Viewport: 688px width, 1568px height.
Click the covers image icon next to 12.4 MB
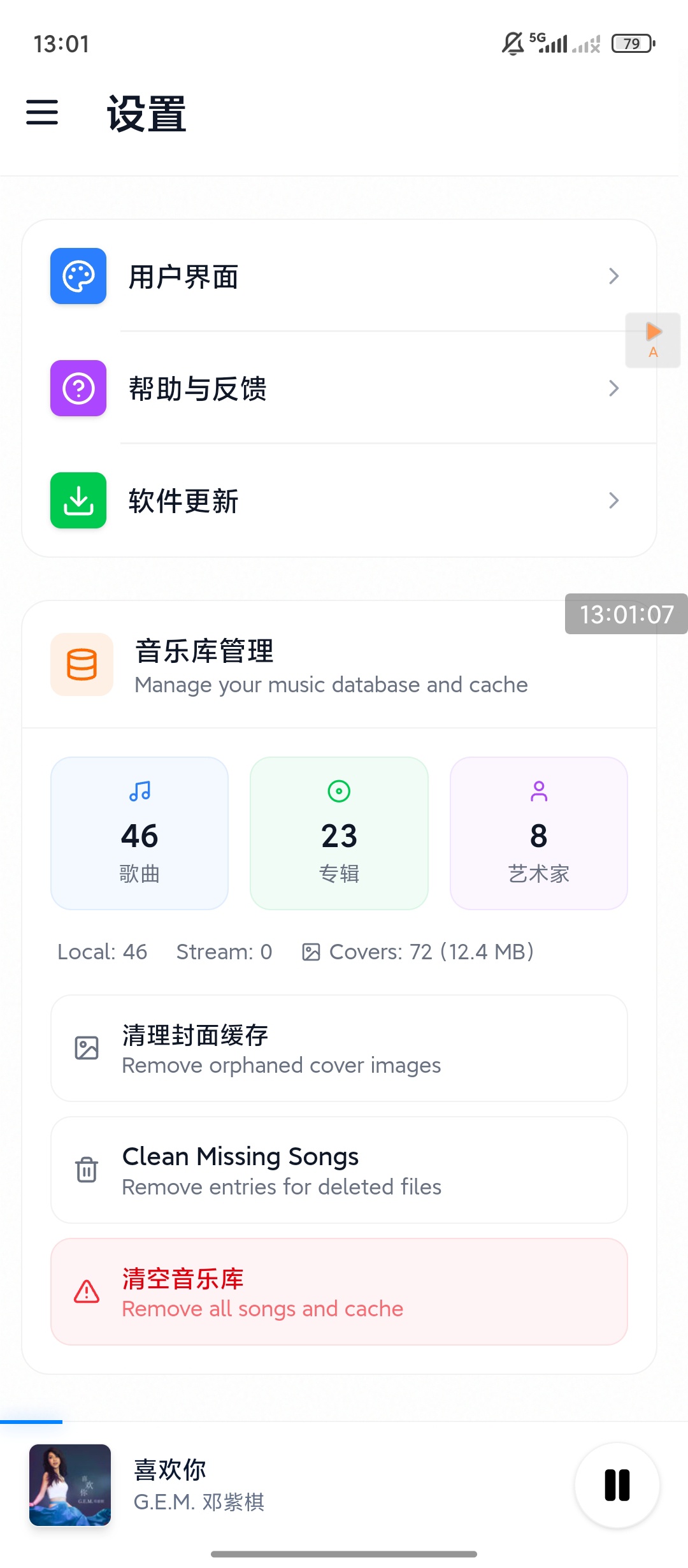pos(312,952)
